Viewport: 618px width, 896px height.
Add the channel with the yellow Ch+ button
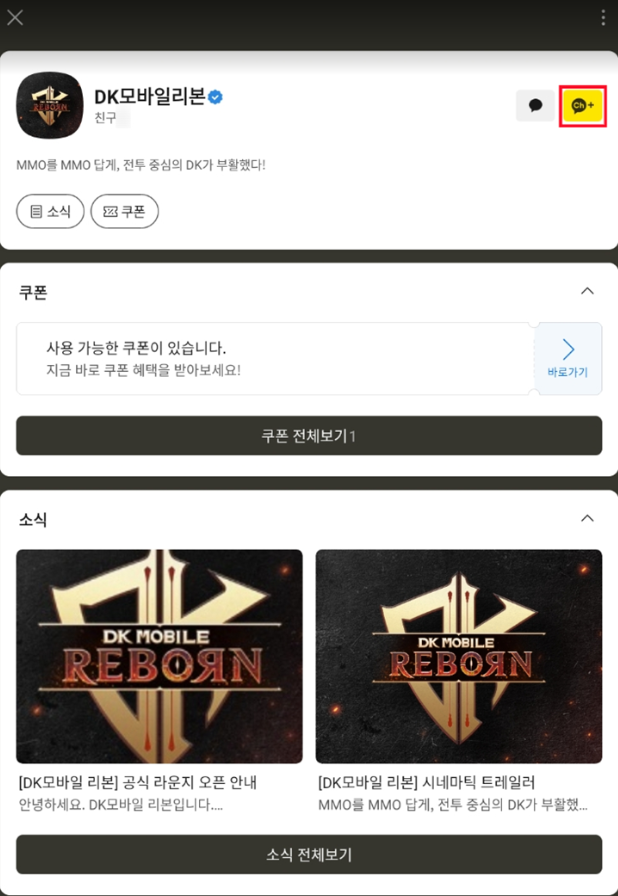pyautogui.click(x=582, y=105)
